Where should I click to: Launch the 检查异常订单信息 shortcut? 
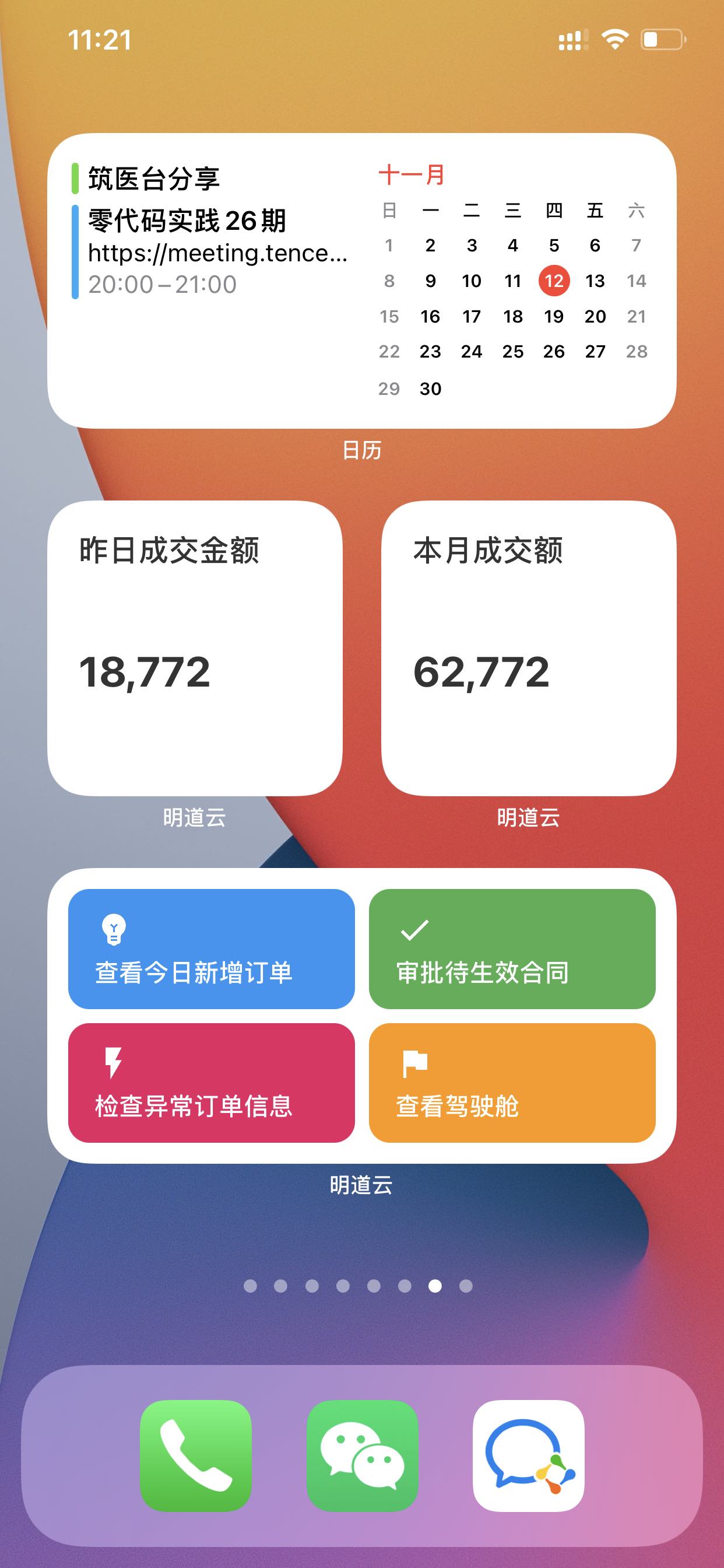(211, 1082)
